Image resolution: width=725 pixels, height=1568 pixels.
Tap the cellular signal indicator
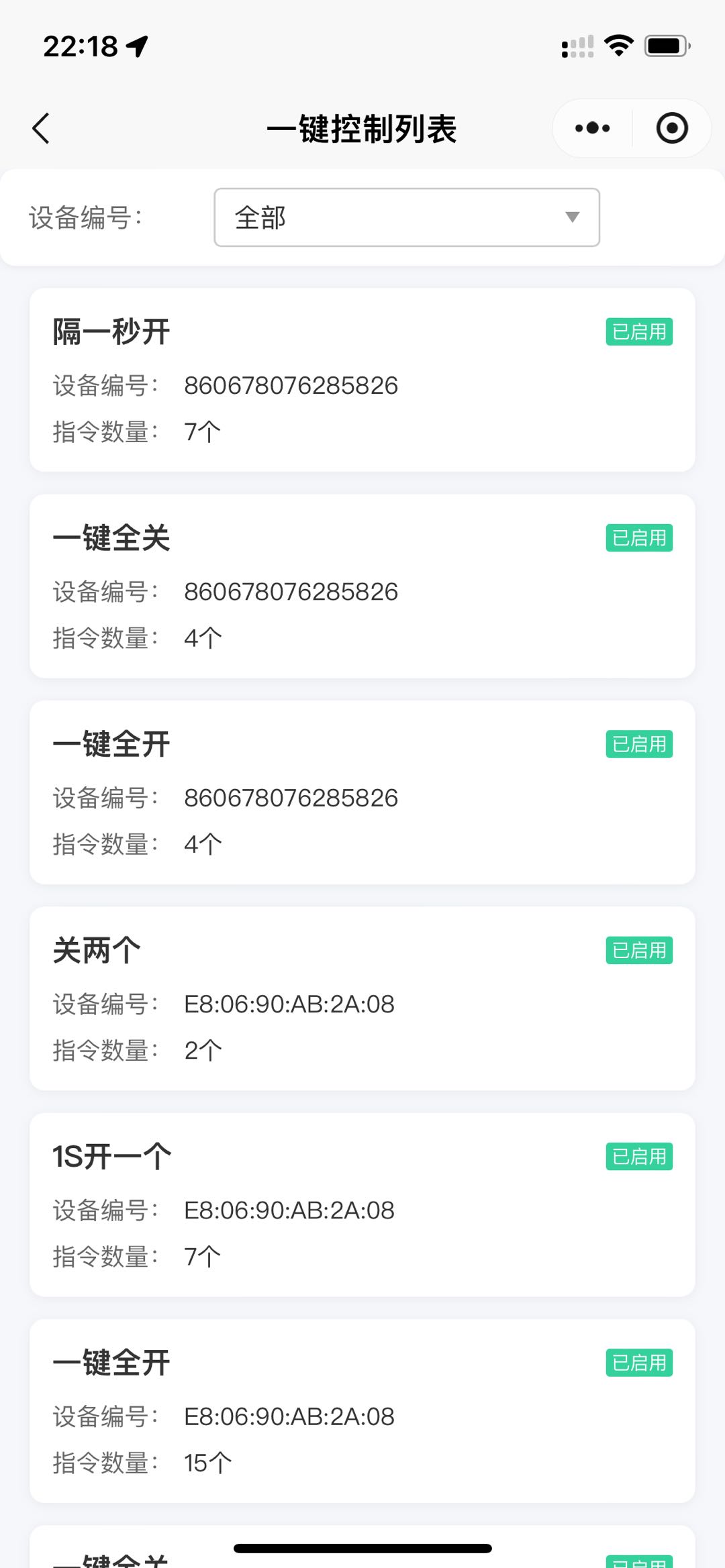click(x=576, y=45)
